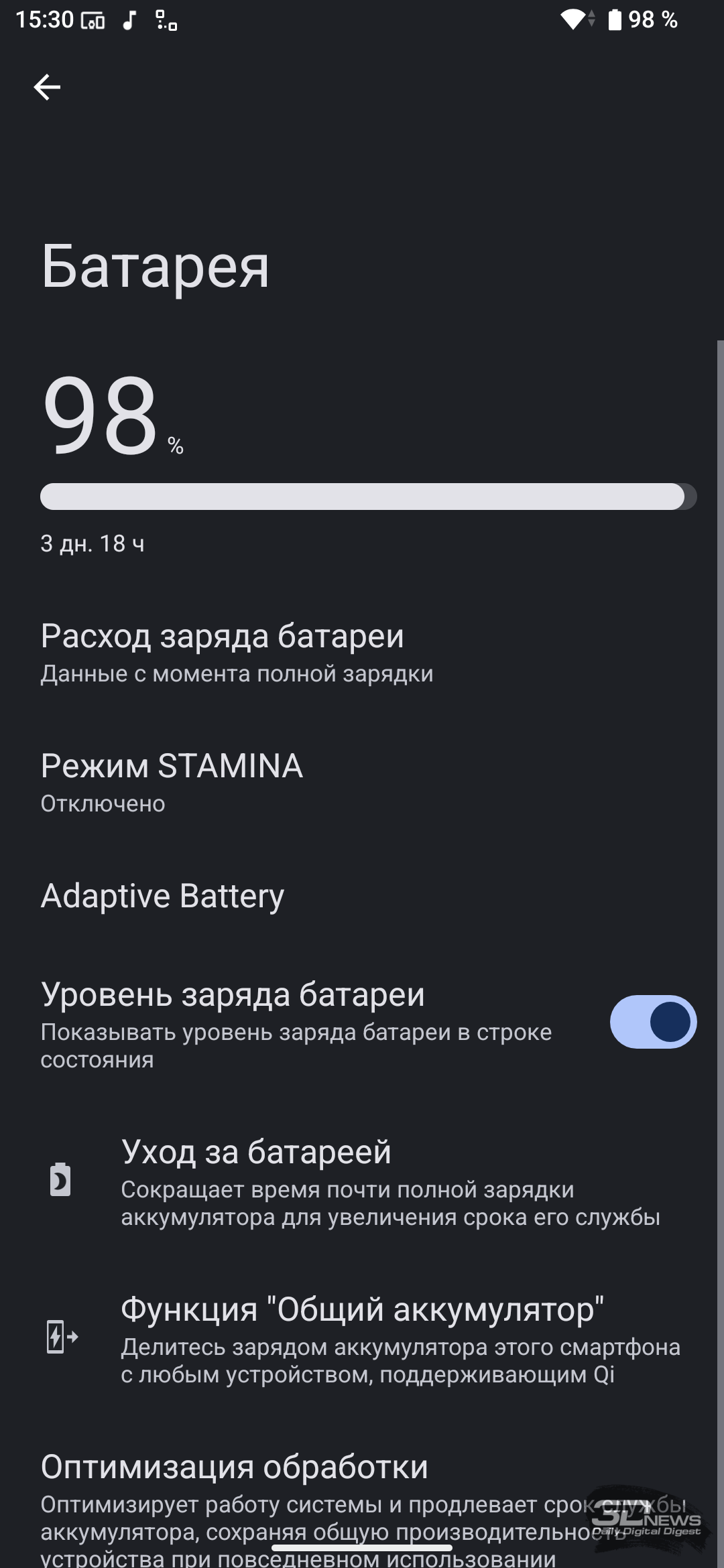Go back from Батарея settings
The image size is (724, 1568).
(47, 87)
